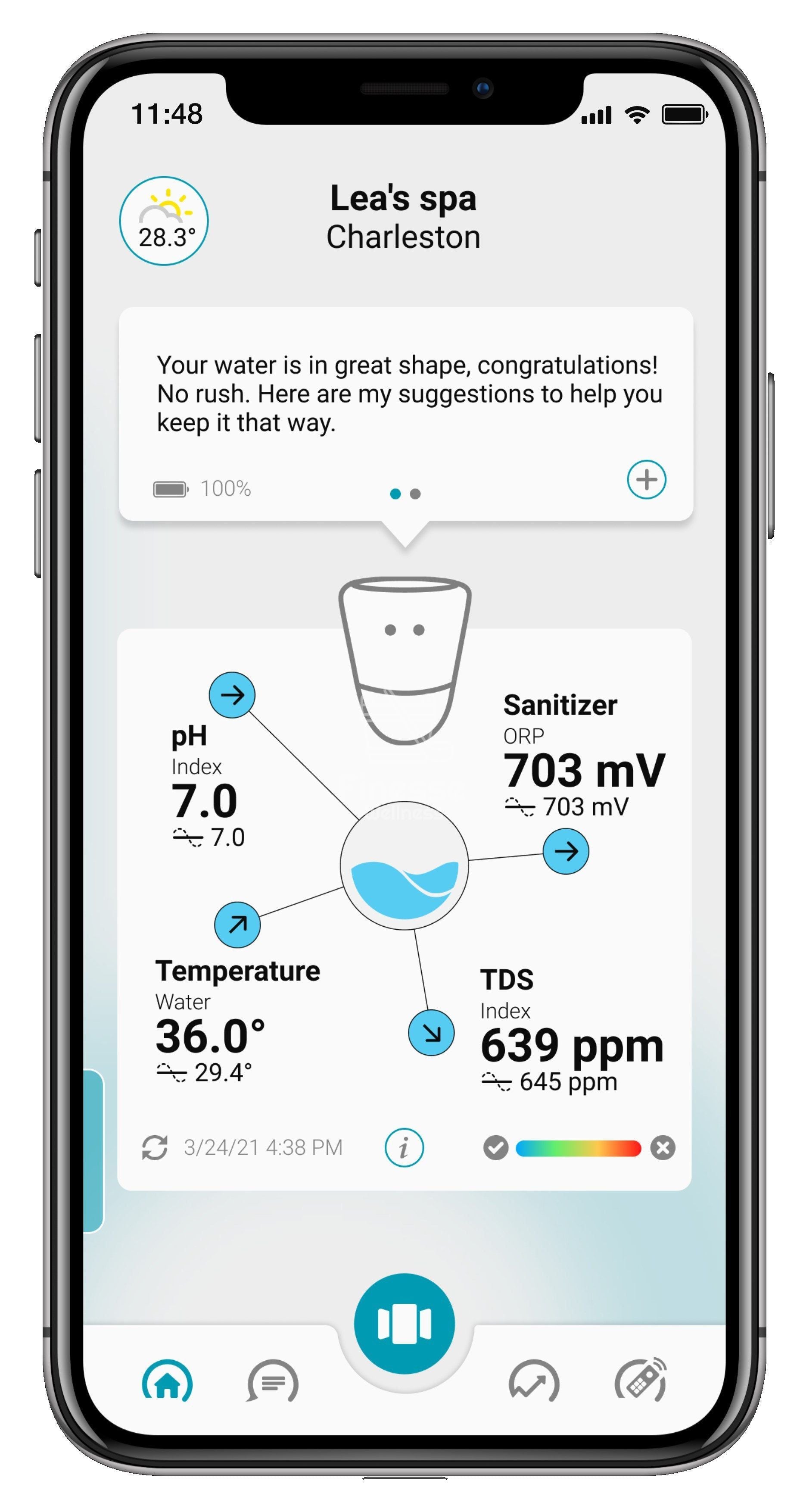Open the messages chat tab
Screen dimensions: 803x1512
click(x=273, y=1382)
